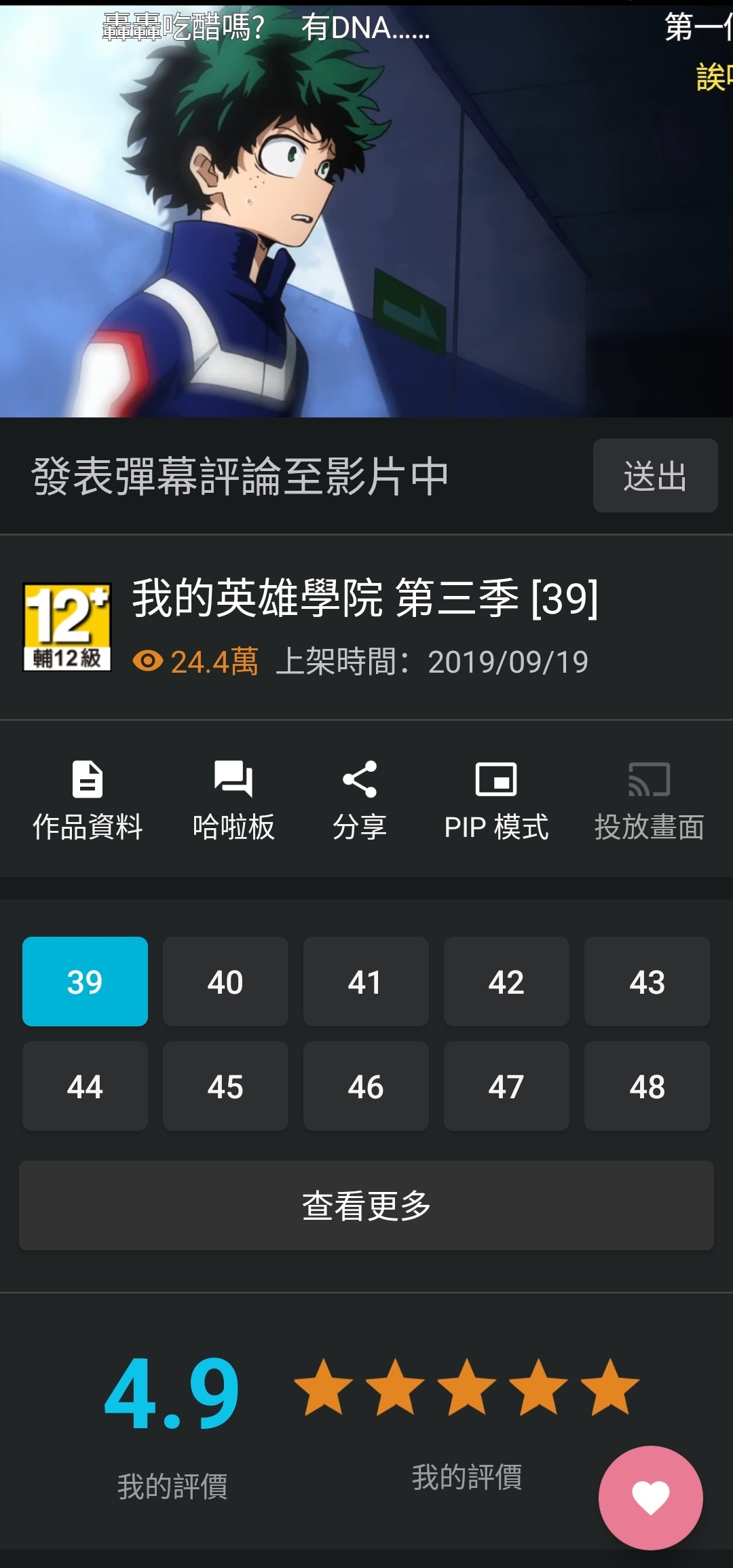Select episode 48
The width and height of the screenshot is (733, 1568).
click(647, 1086)
